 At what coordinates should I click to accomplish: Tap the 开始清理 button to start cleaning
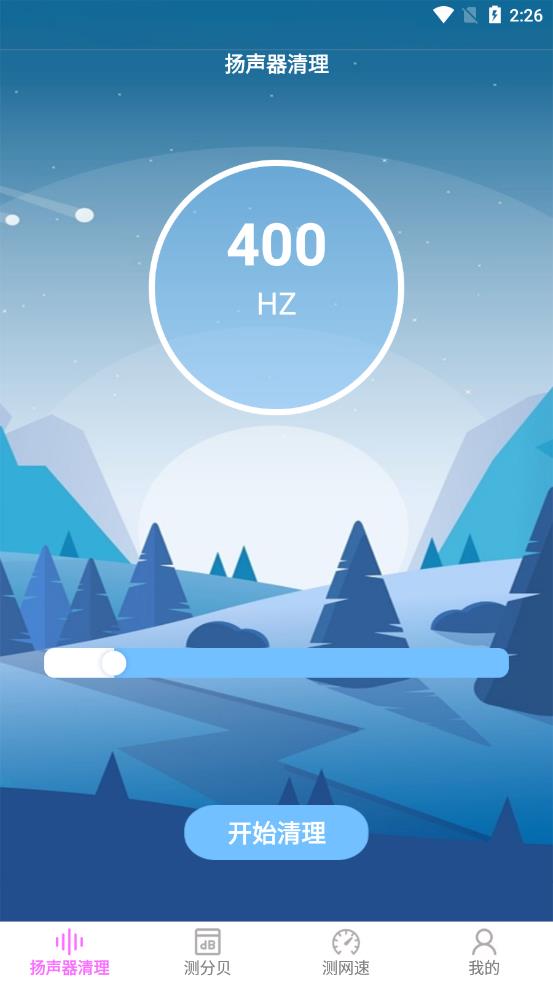point(276,833)
